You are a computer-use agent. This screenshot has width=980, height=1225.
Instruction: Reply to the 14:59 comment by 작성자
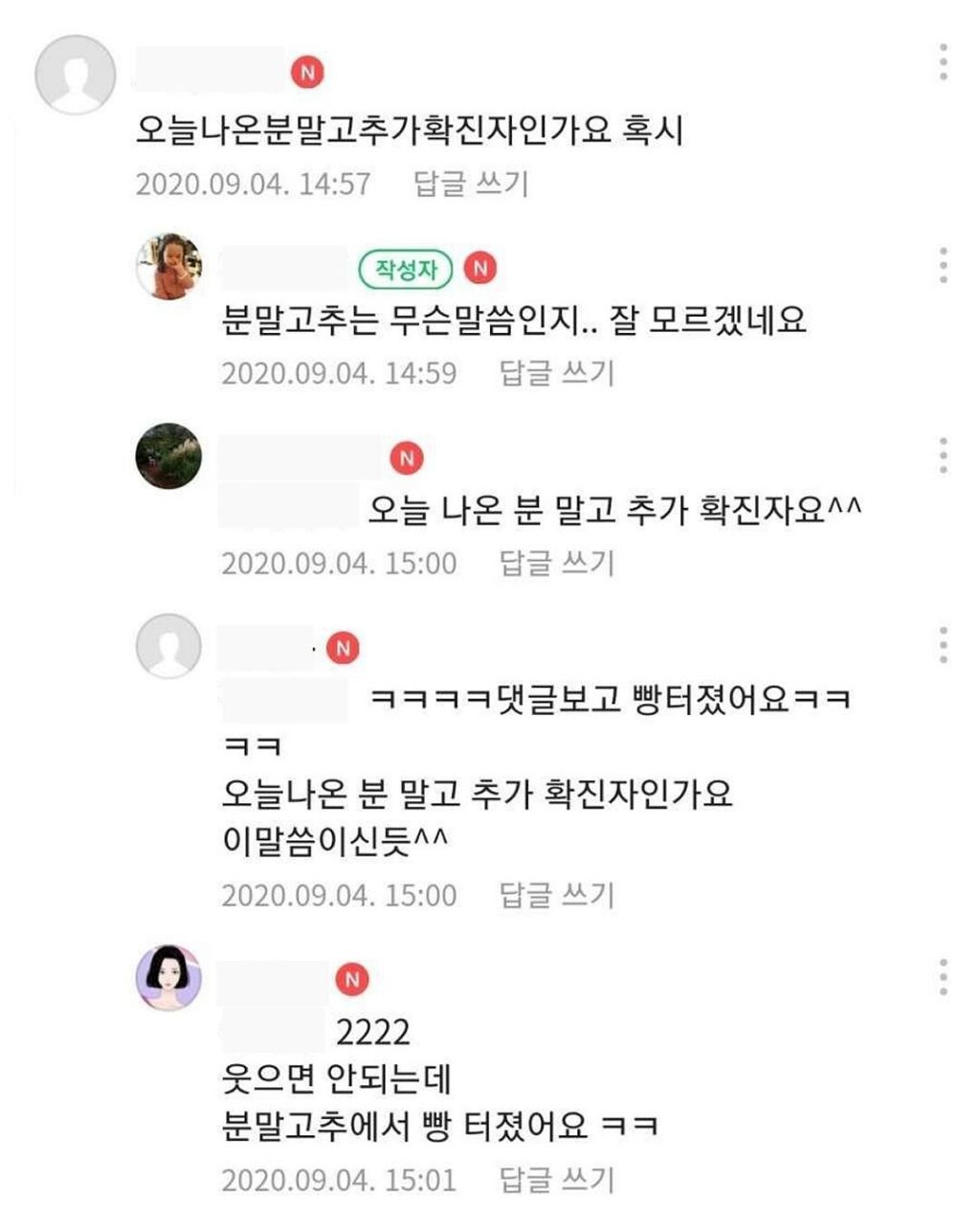(556, 373)
